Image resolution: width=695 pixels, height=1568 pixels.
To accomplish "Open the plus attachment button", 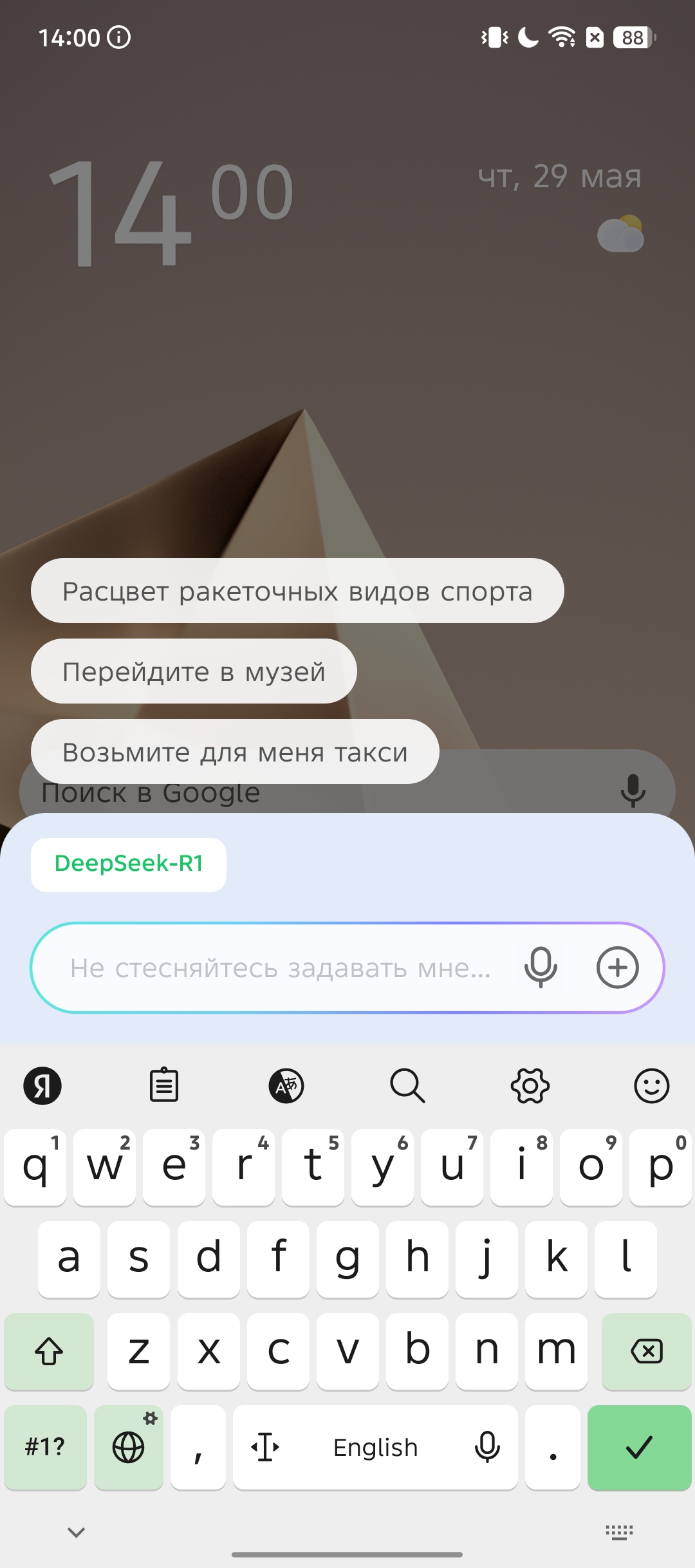I will [617, 967].
